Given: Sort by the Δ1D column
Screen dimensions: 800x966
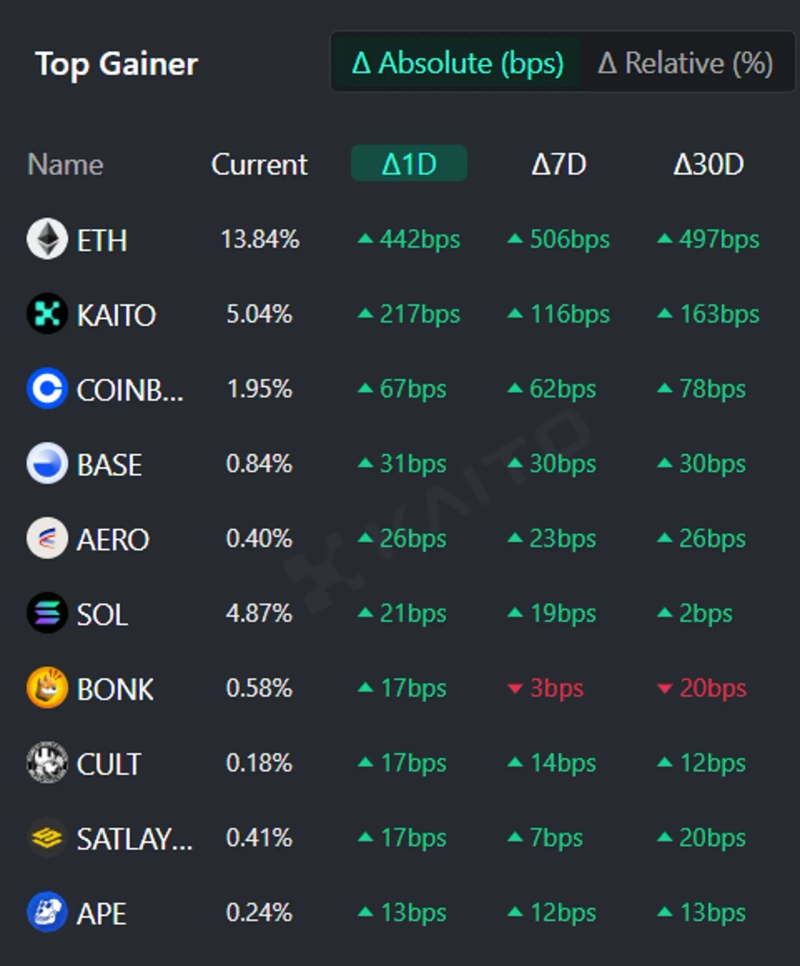Looking at the screenshot, I should click(x=409, y=165).
